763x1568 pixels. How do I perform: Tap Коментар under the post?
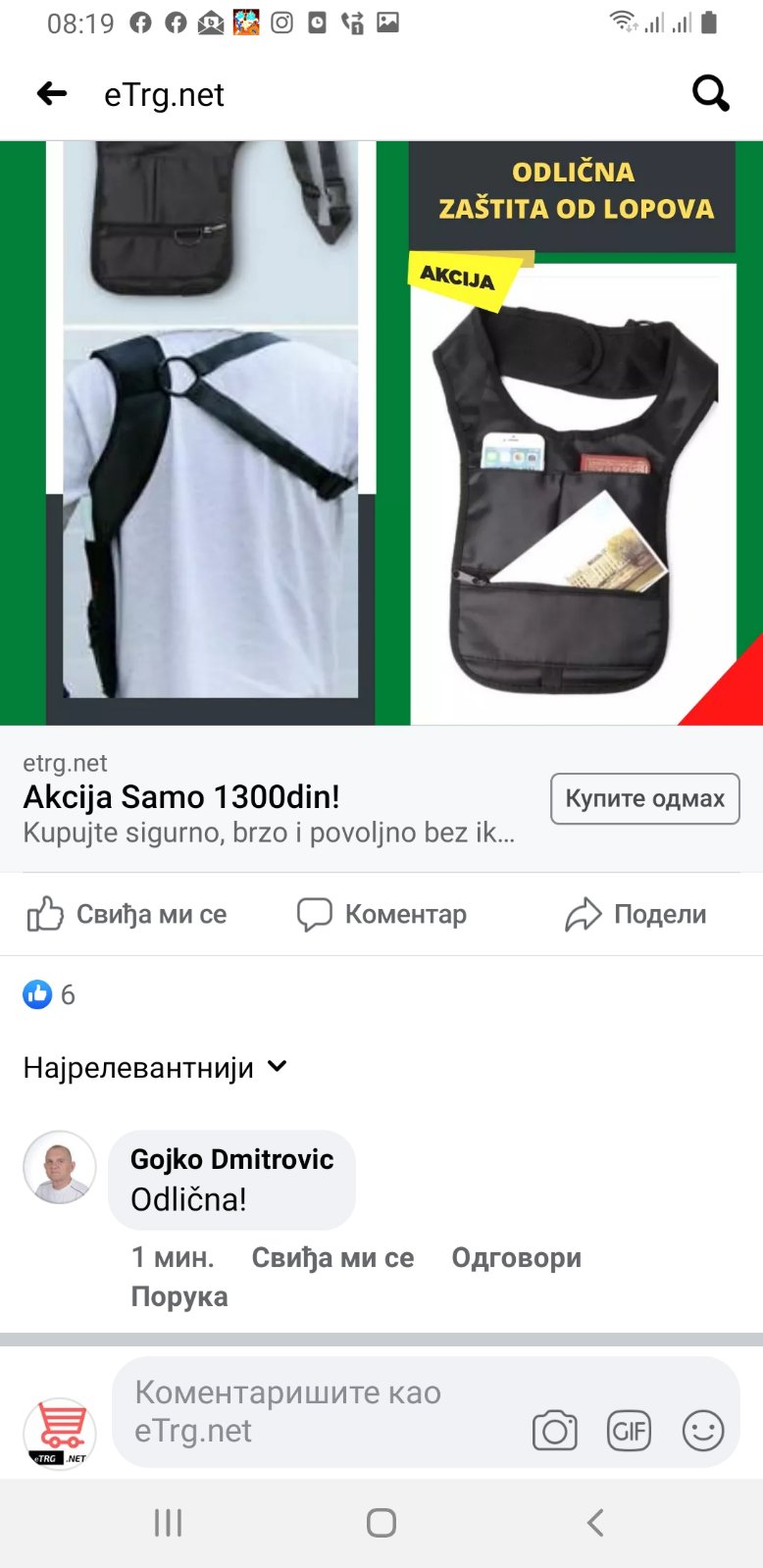[382, 914]
